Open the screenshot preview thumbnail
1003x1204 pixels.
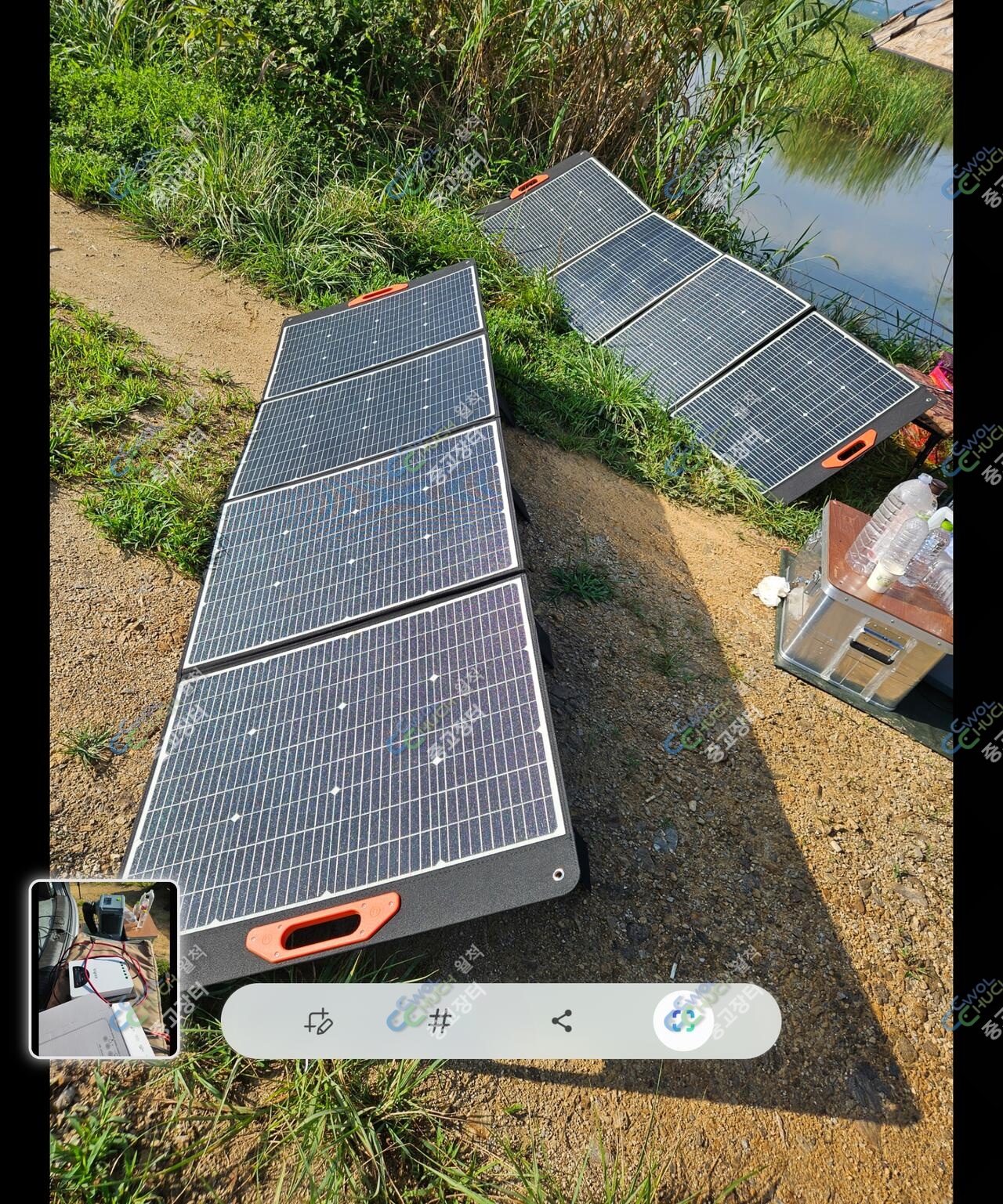(104, 968)
